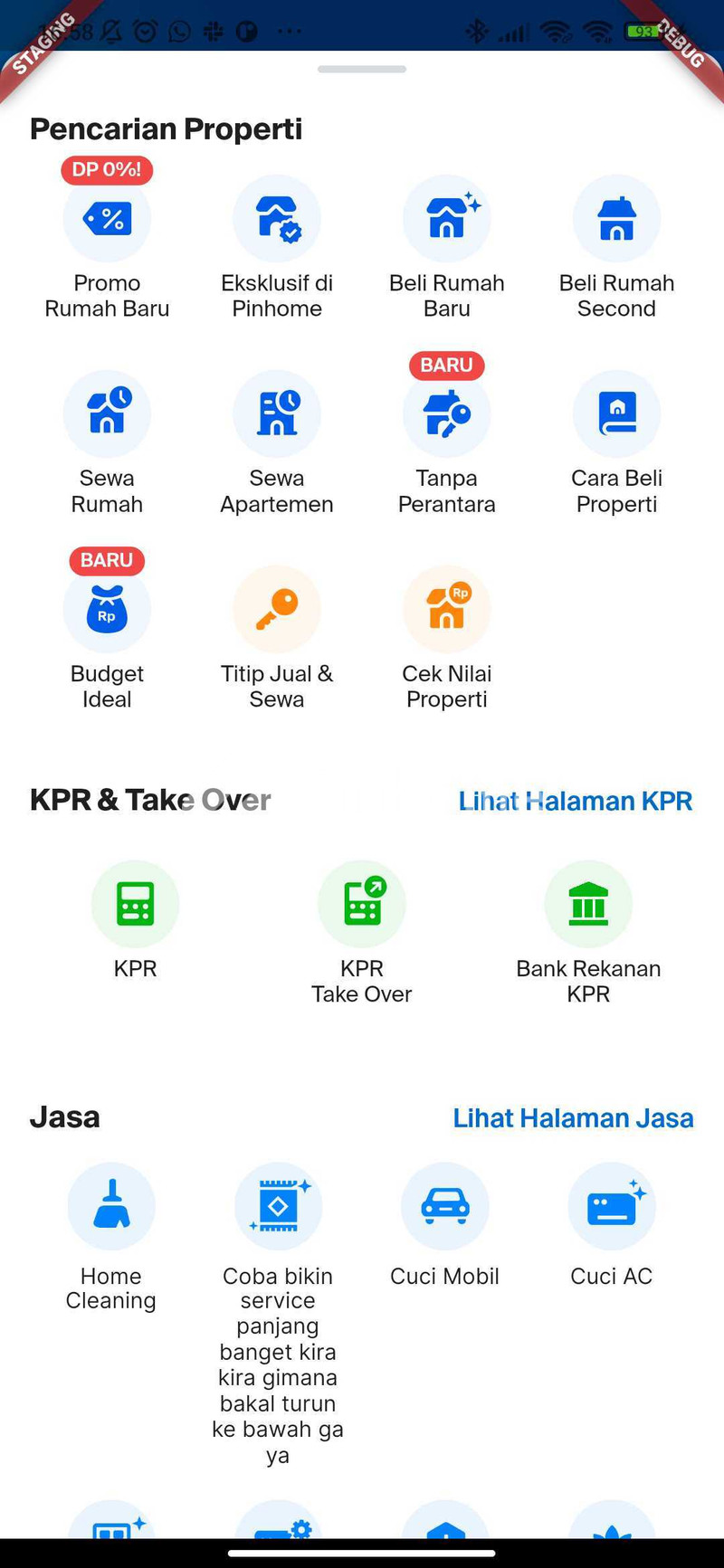Tap Titip Jual & Sewa

point(277,610)
